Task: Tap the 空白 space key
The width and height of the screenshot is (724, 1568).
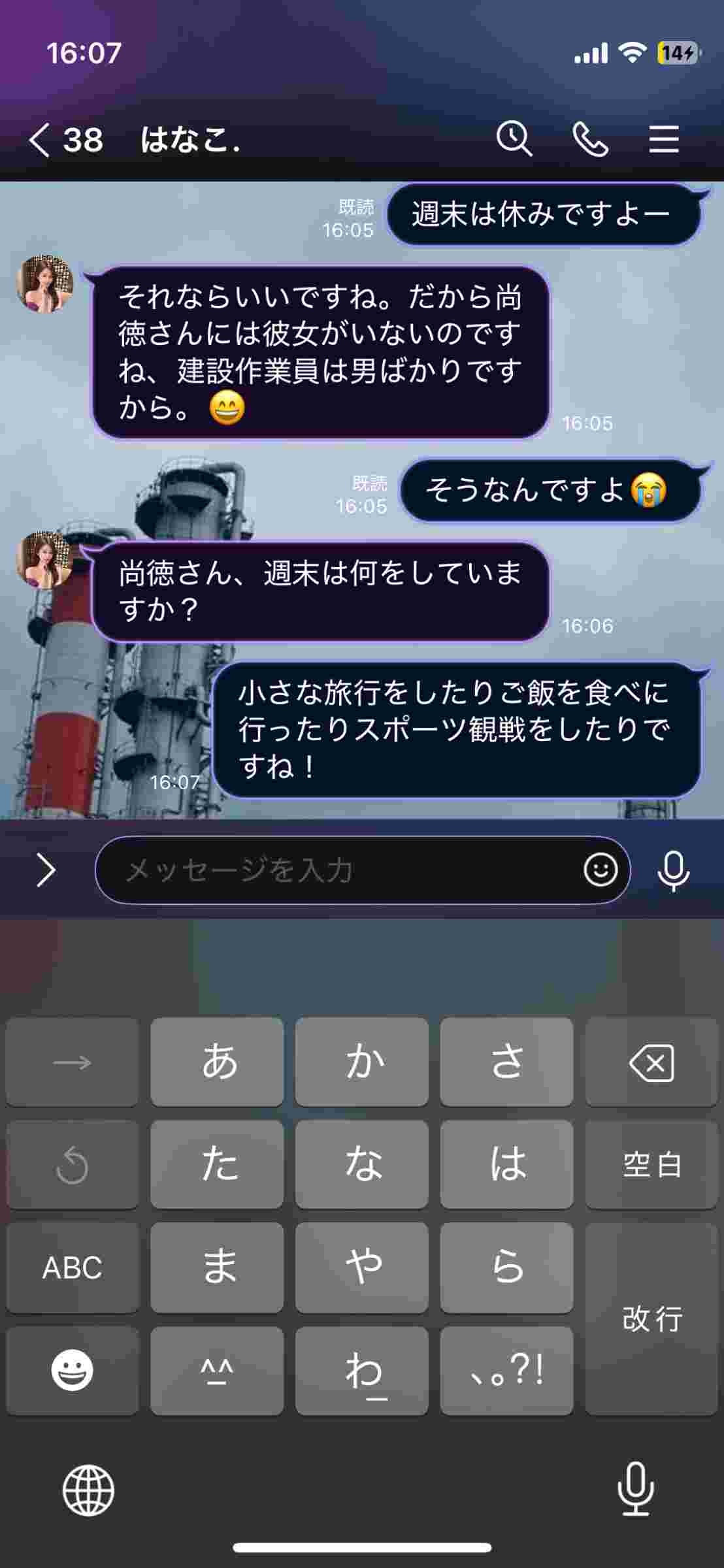Action: [x=651, y=1165]
